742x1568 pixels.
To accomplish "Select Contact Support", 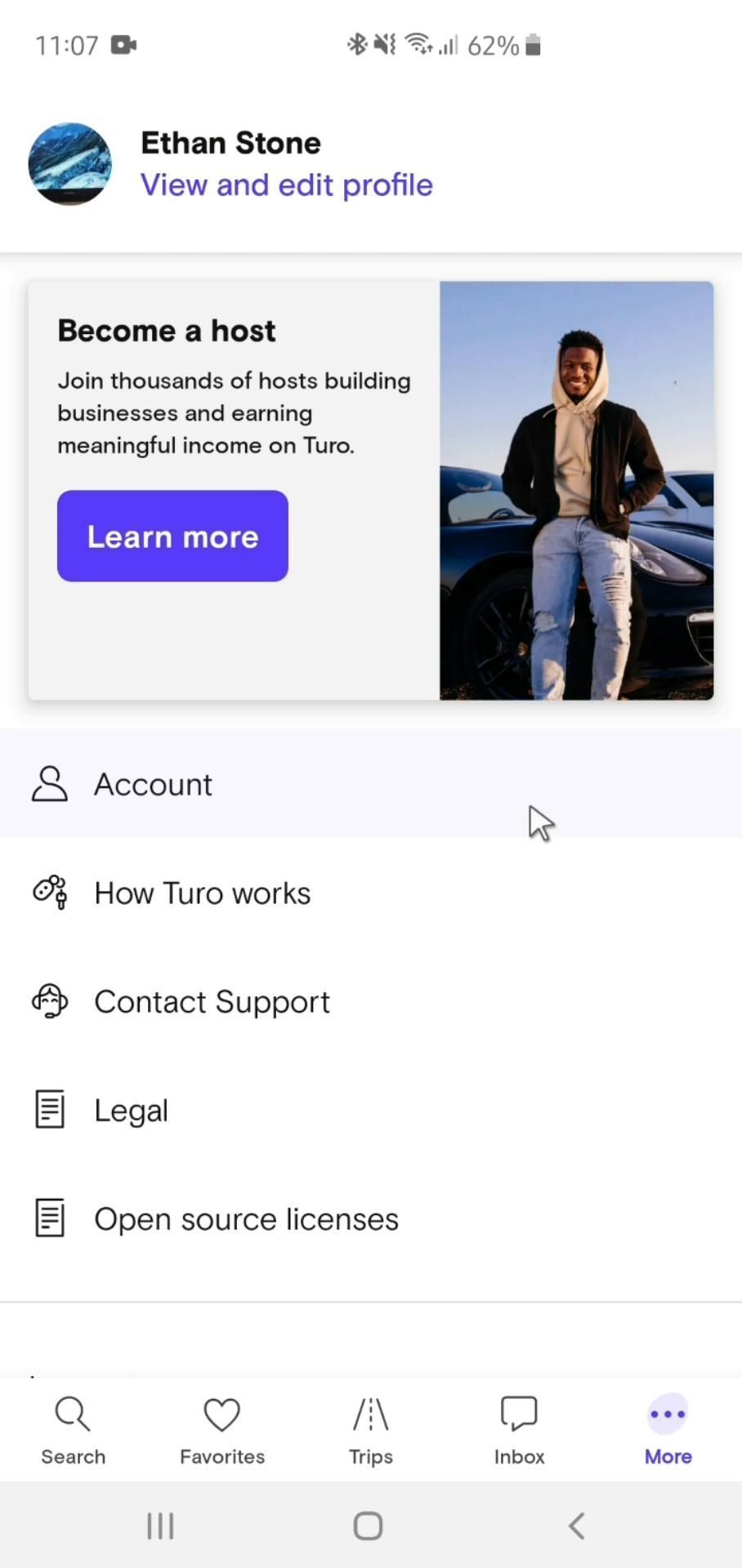I will 212,1002.
